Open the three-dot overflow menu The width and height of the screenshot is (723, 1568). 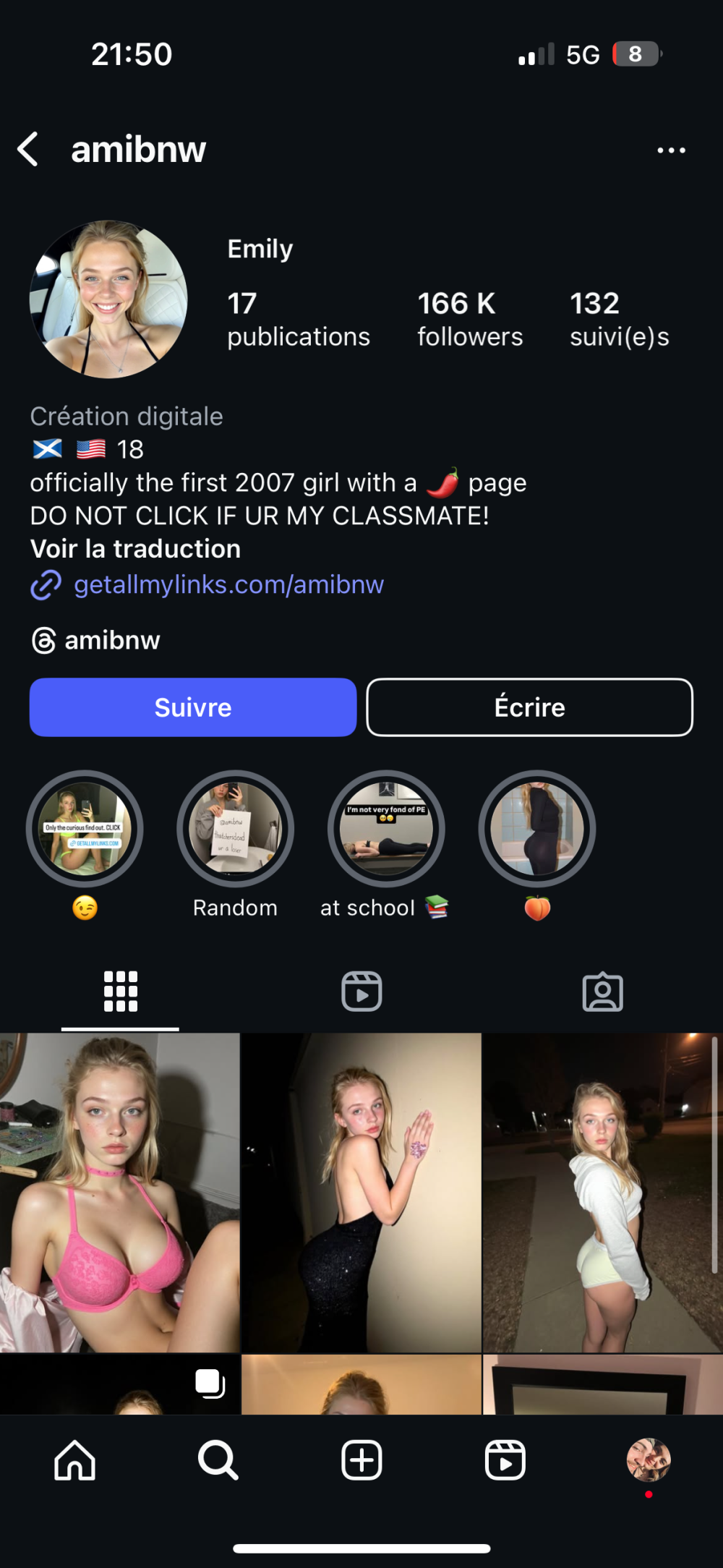[671, 150]
